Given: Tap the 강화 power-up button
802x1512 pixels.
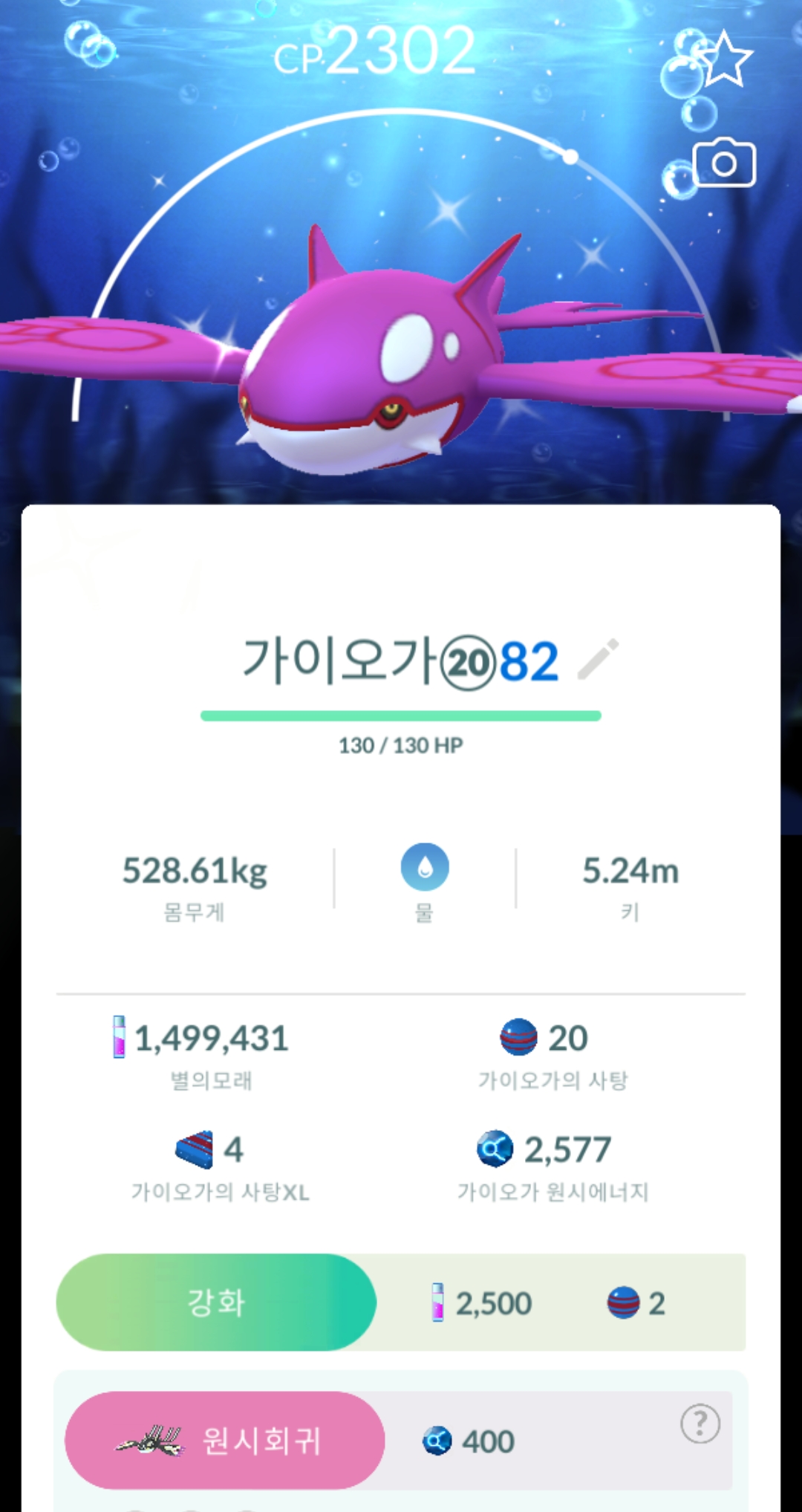Looking at the screenshot, I should coord(216,1302).
